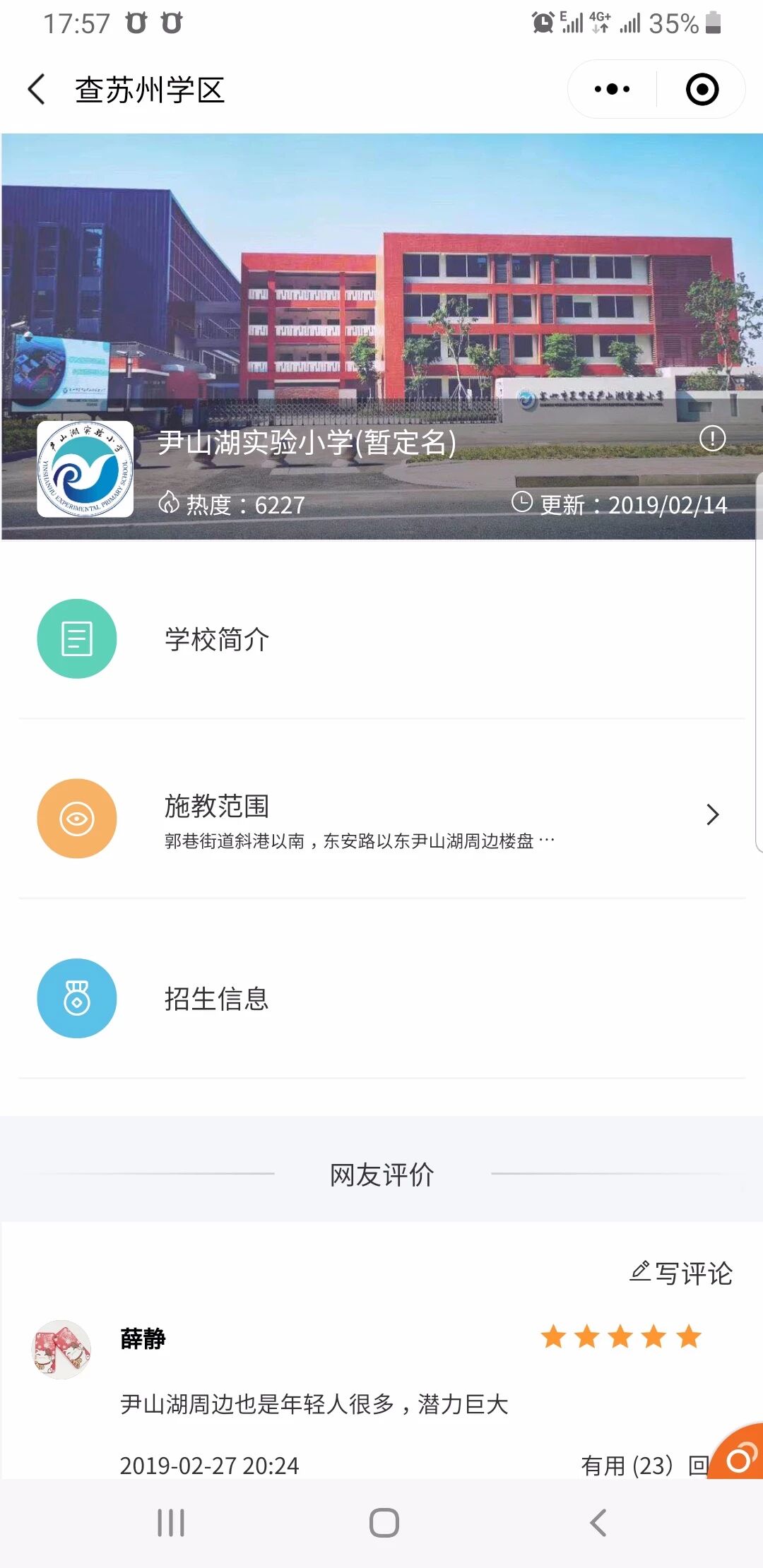
Task: Tap the orange floating button at bottom right
Action: point(740,1456)
